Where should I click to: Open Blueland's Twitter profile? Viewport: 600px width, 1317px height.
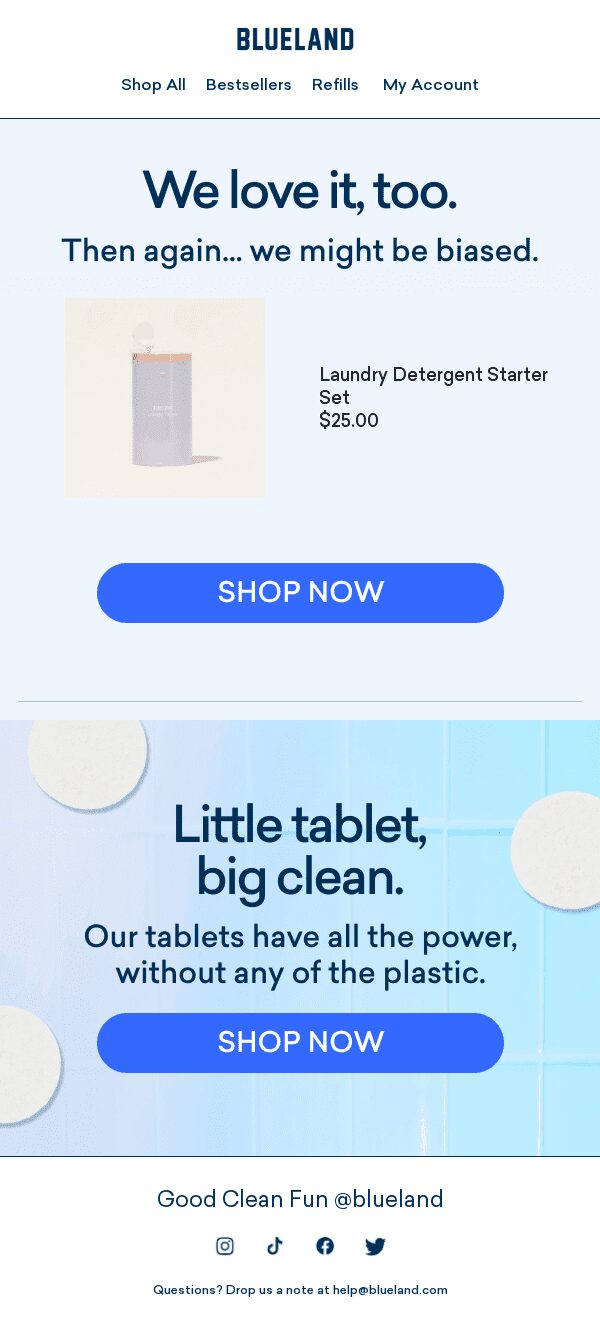tap(375, 1246)
